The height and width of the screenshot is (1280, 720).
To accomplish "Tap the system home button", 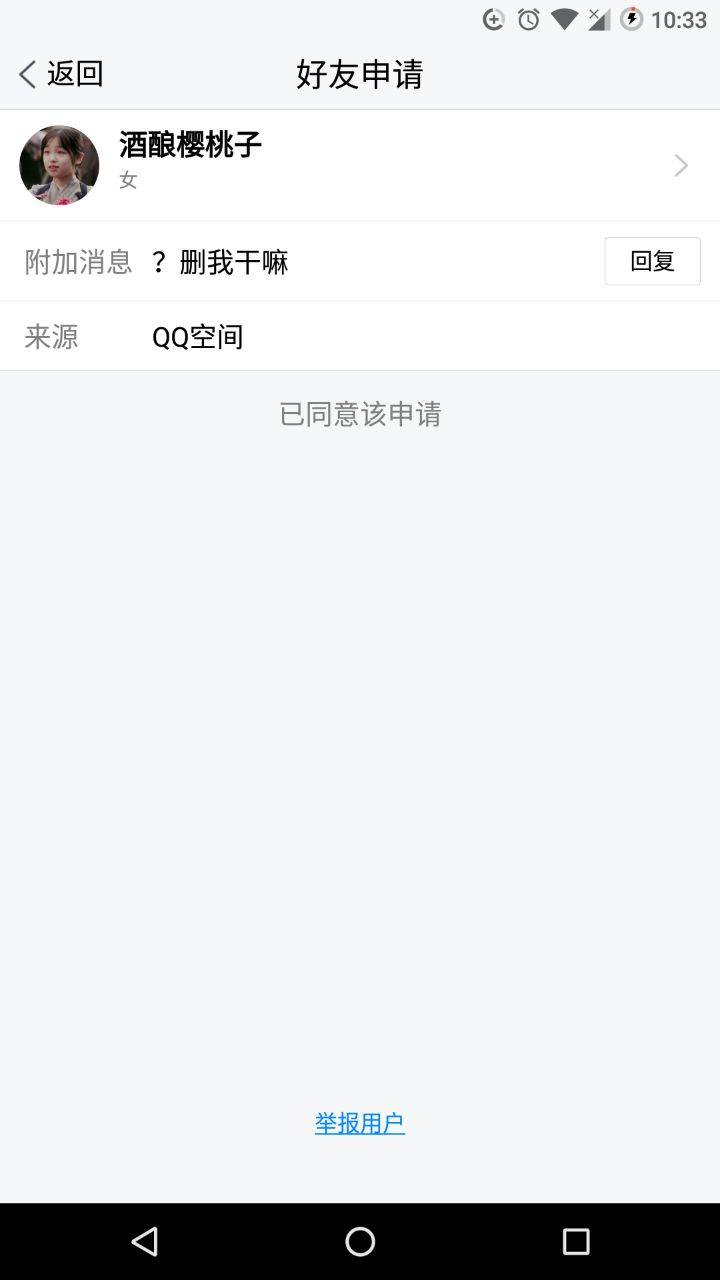I will (360, 1241).
